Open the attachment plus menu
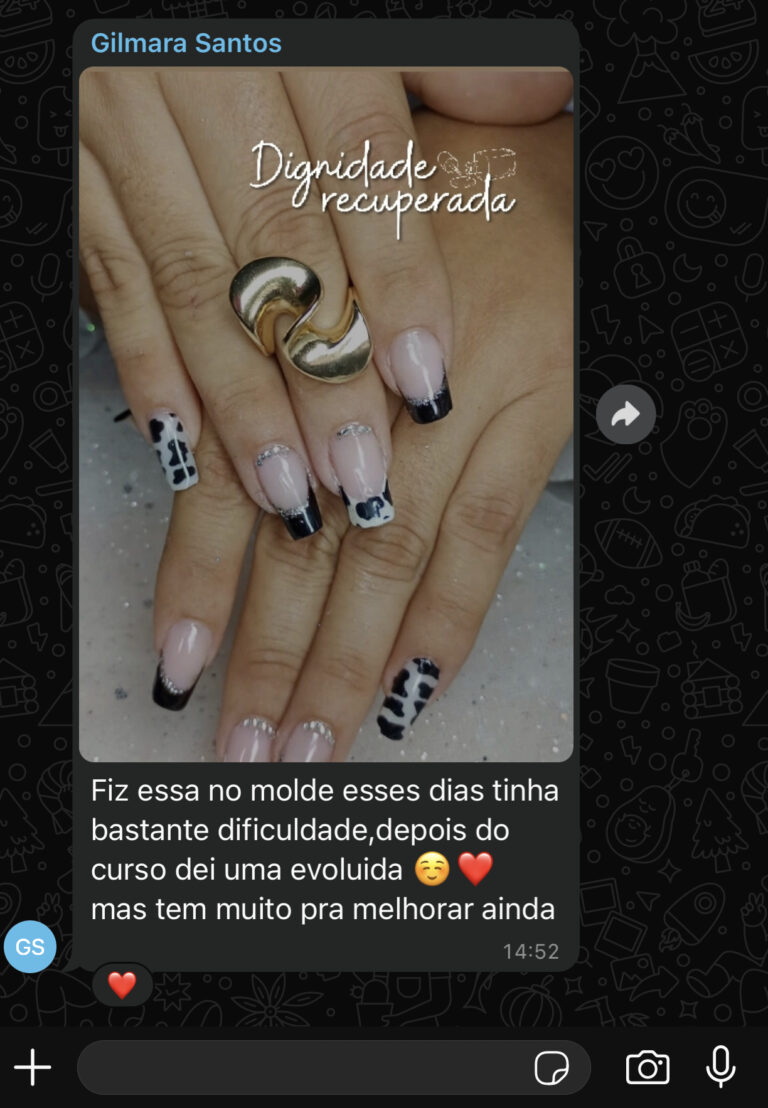The width and height of the screenshot is (768, 1108). 32,1067
